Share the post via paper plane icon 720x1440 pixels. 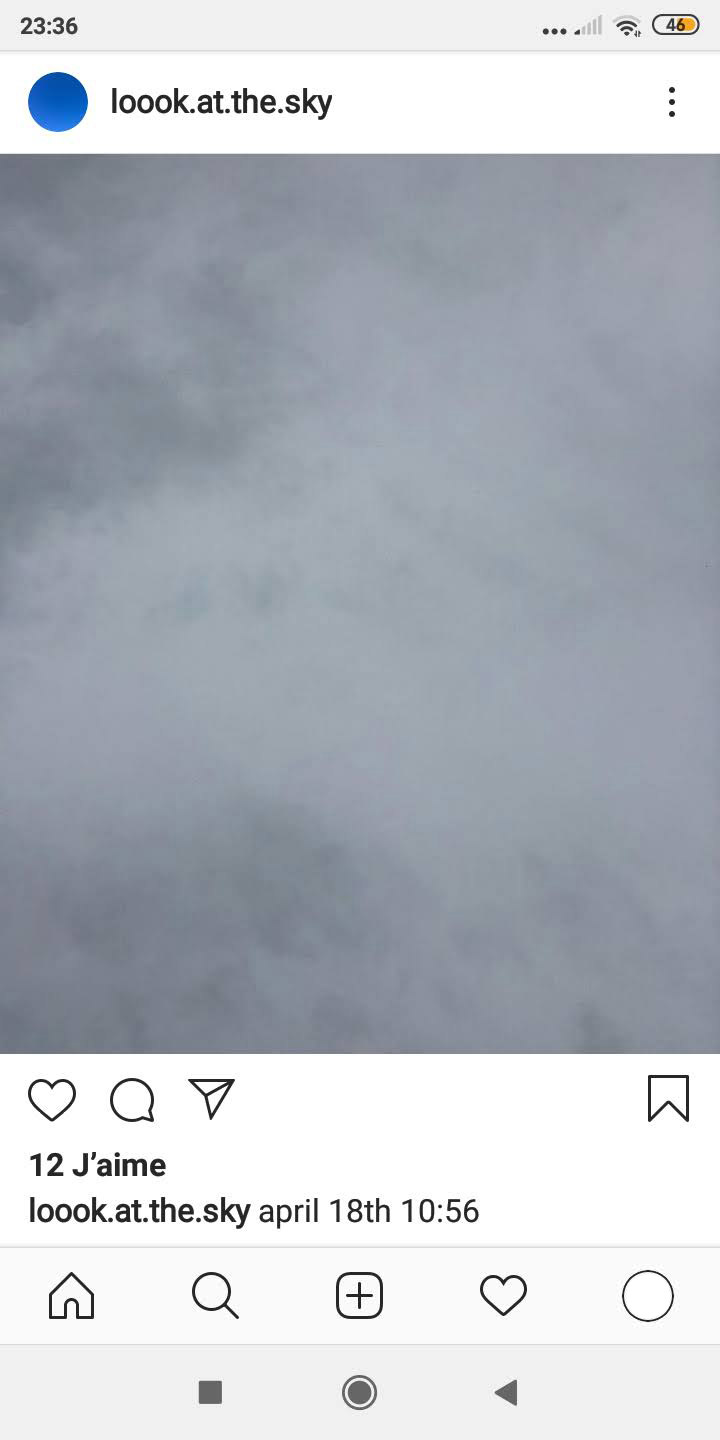212,1098
